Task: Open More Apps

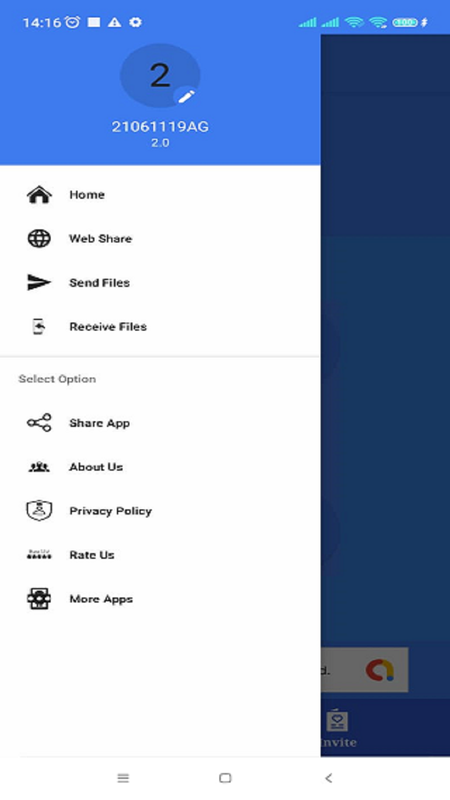Action: pos(160,598)
